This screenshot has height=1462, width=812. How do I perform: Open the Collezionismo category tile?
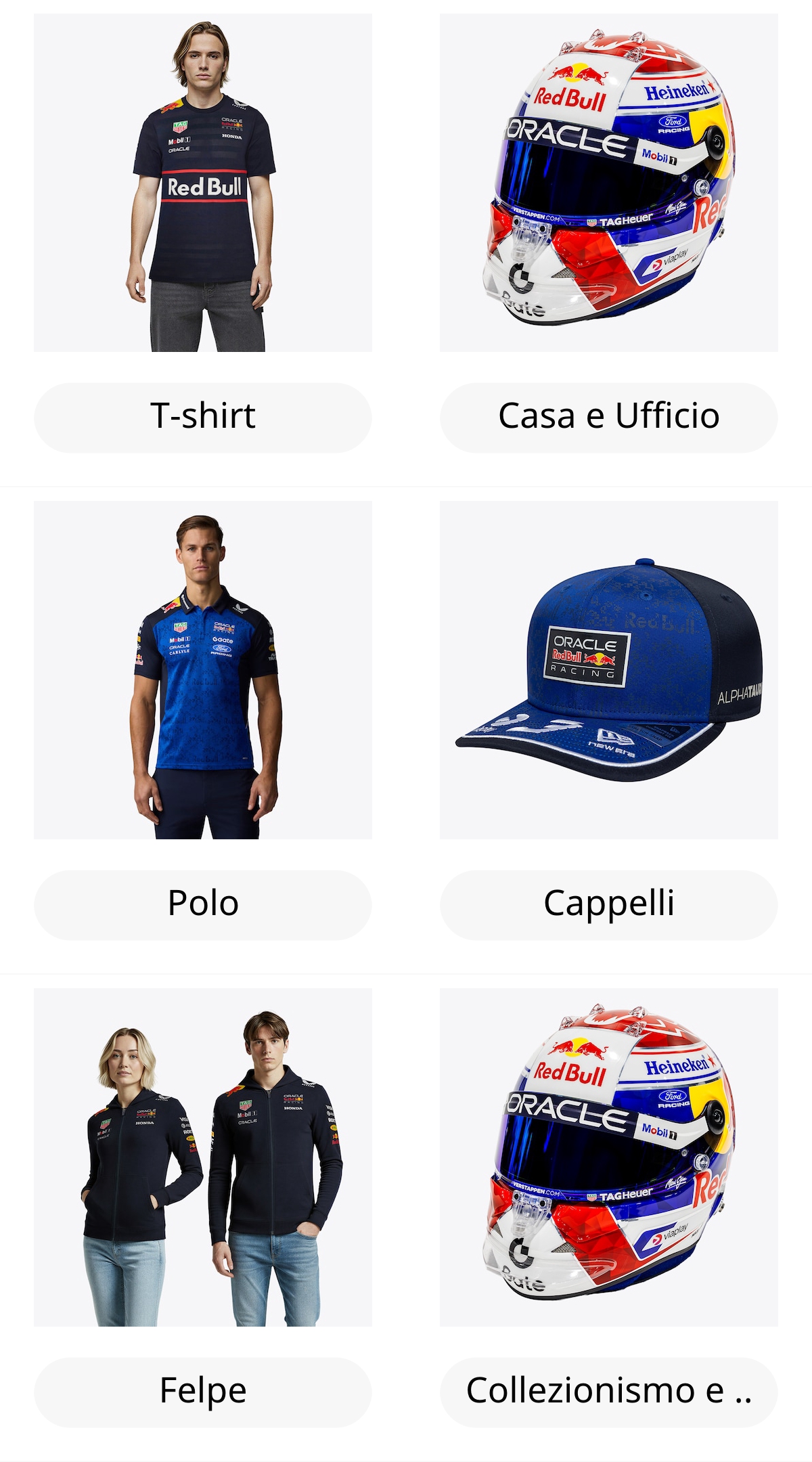coord(608,1392)
